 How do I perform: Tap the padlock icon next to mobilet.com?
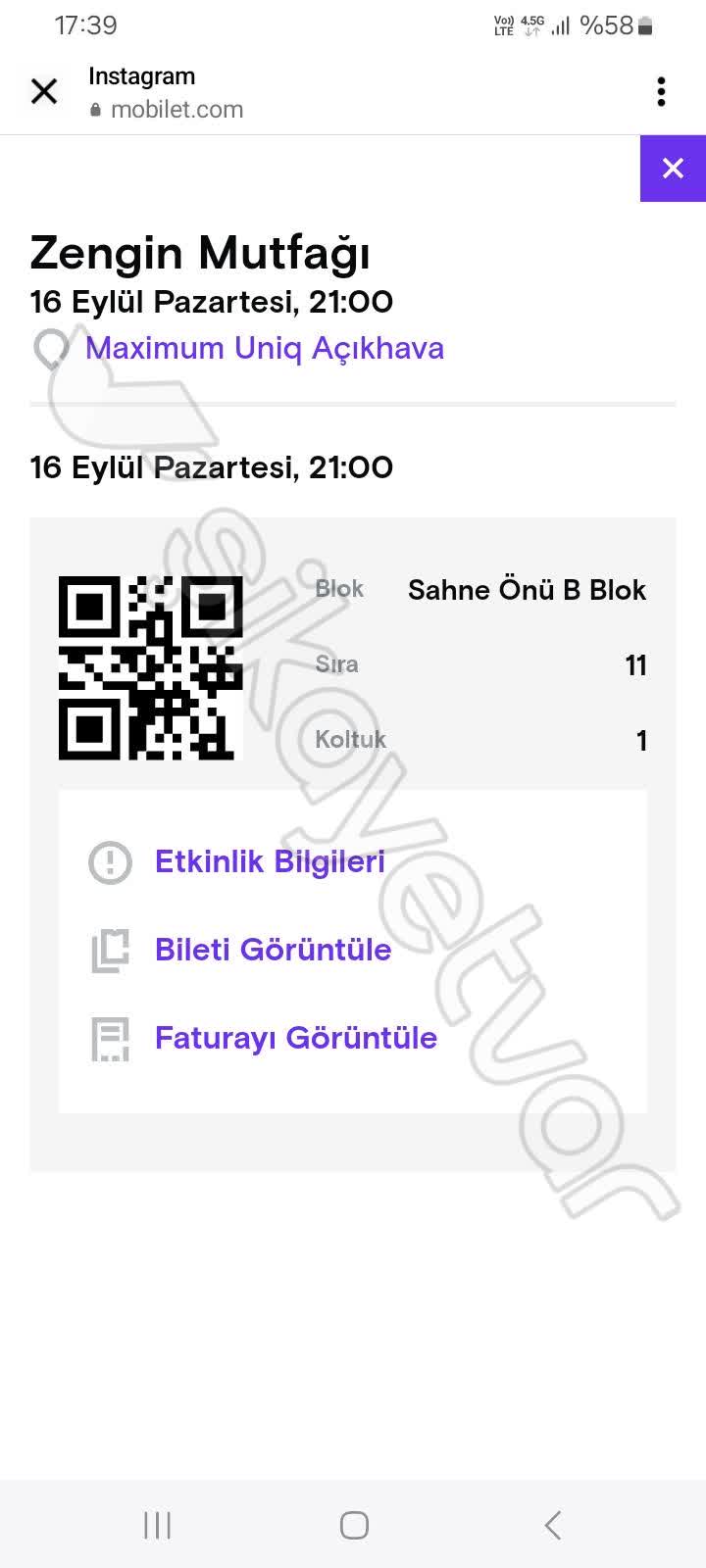95,109
